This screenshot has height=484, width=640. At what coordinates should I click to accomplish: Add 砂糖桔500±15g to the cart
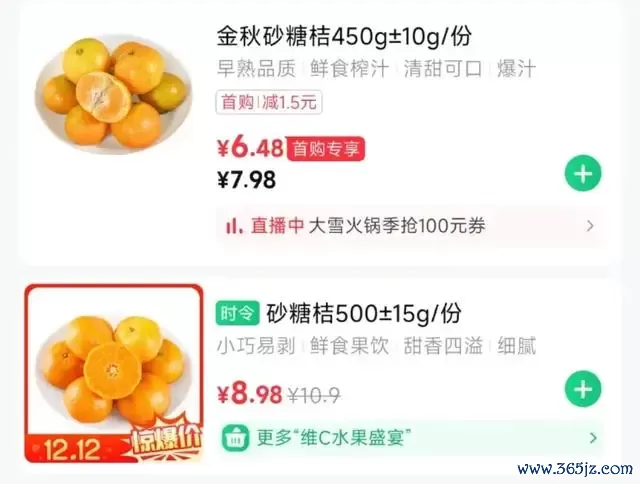tap(583, 388)
